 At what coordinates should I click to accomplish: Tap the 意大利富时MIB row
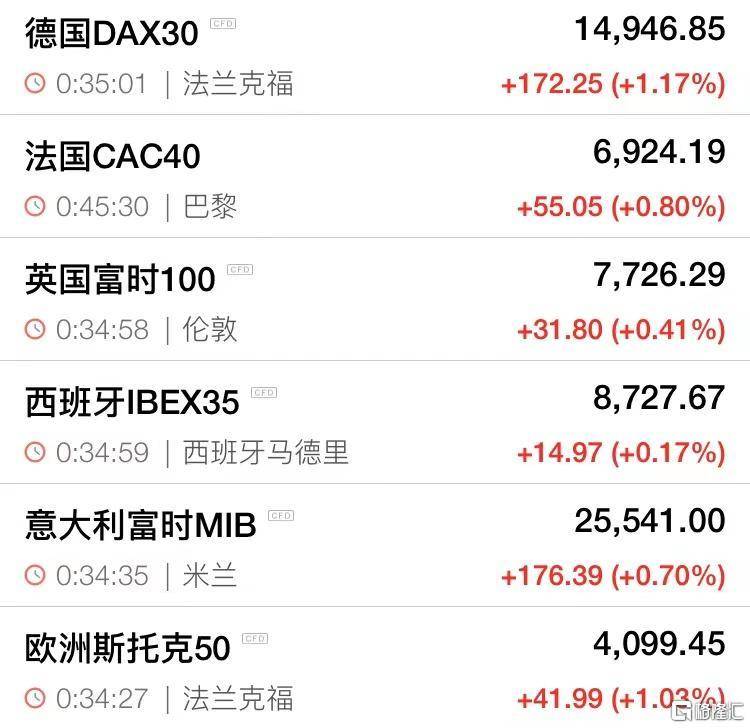pos(141,526)
